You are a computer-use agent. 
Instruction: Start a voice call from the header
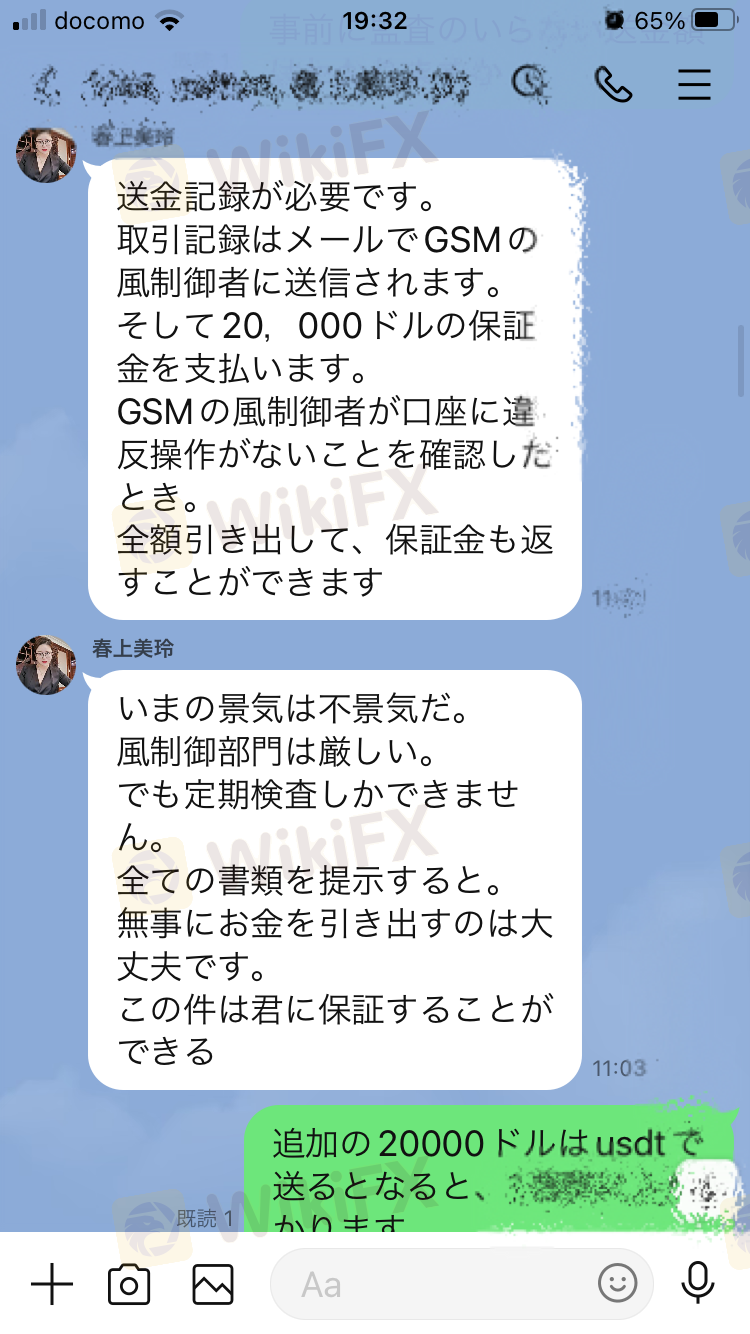pos(613,85)
